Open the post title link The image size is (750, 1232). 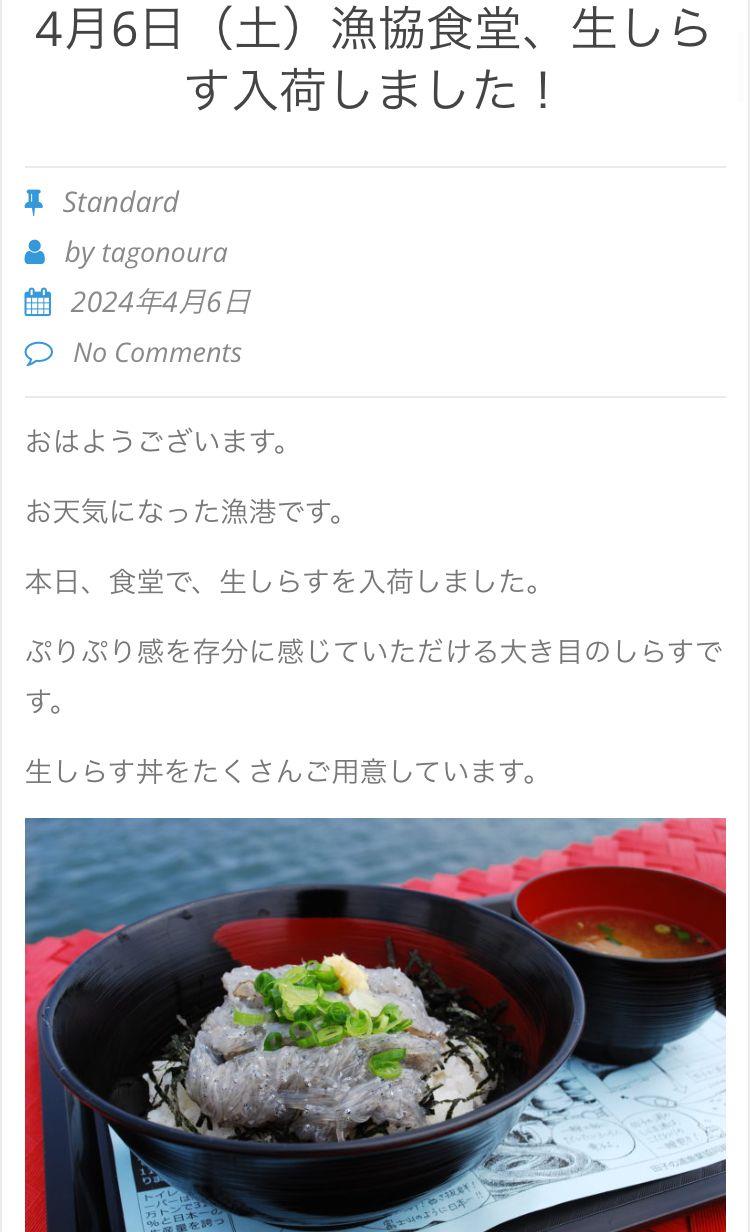374,60
